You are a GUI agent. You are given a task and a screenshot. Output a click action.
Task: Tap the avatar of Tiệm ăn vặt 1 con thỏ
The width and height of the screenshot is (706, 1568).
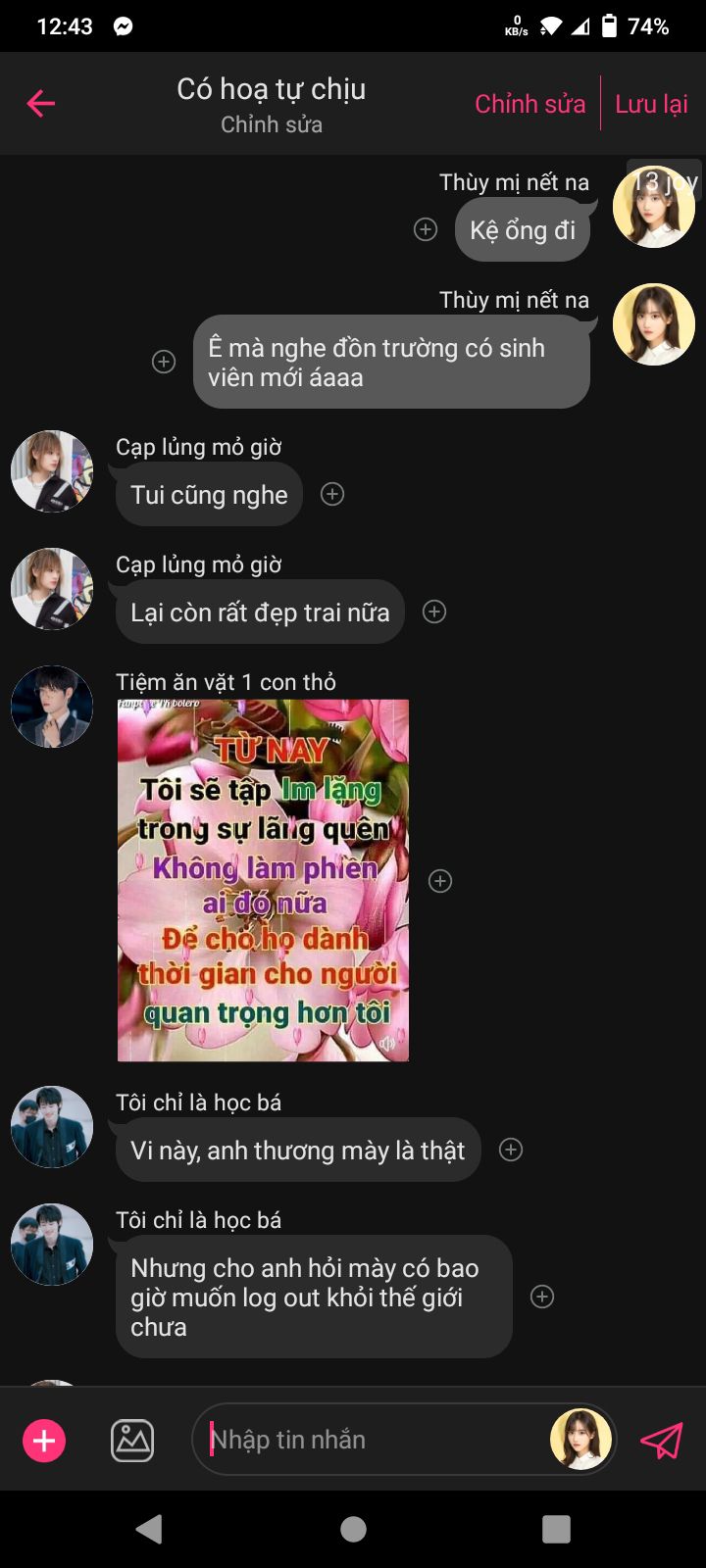pos(52,707)
